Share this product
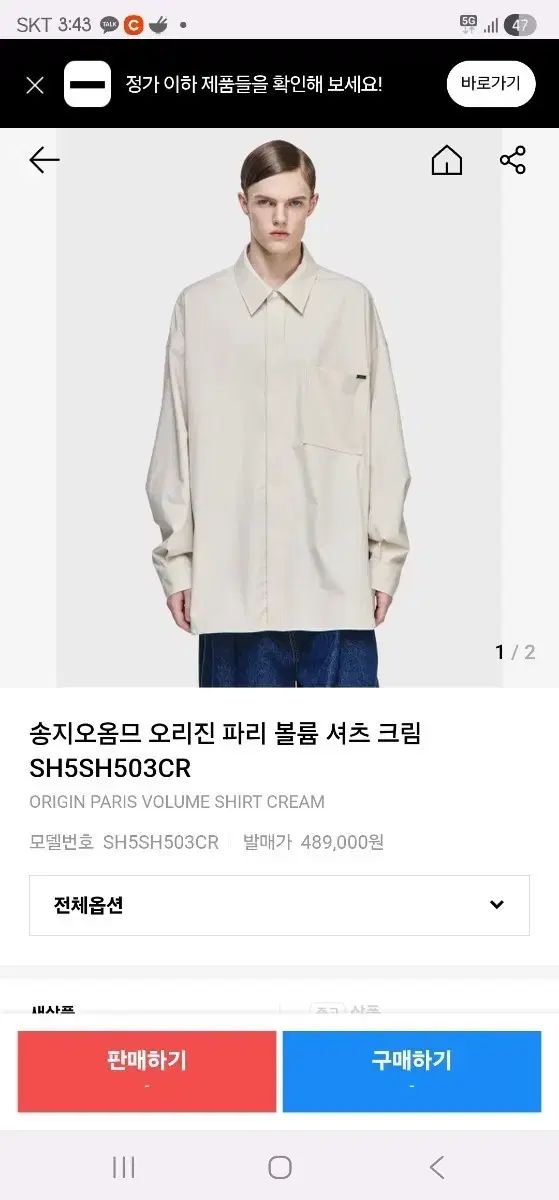 [x=513, y=160]
